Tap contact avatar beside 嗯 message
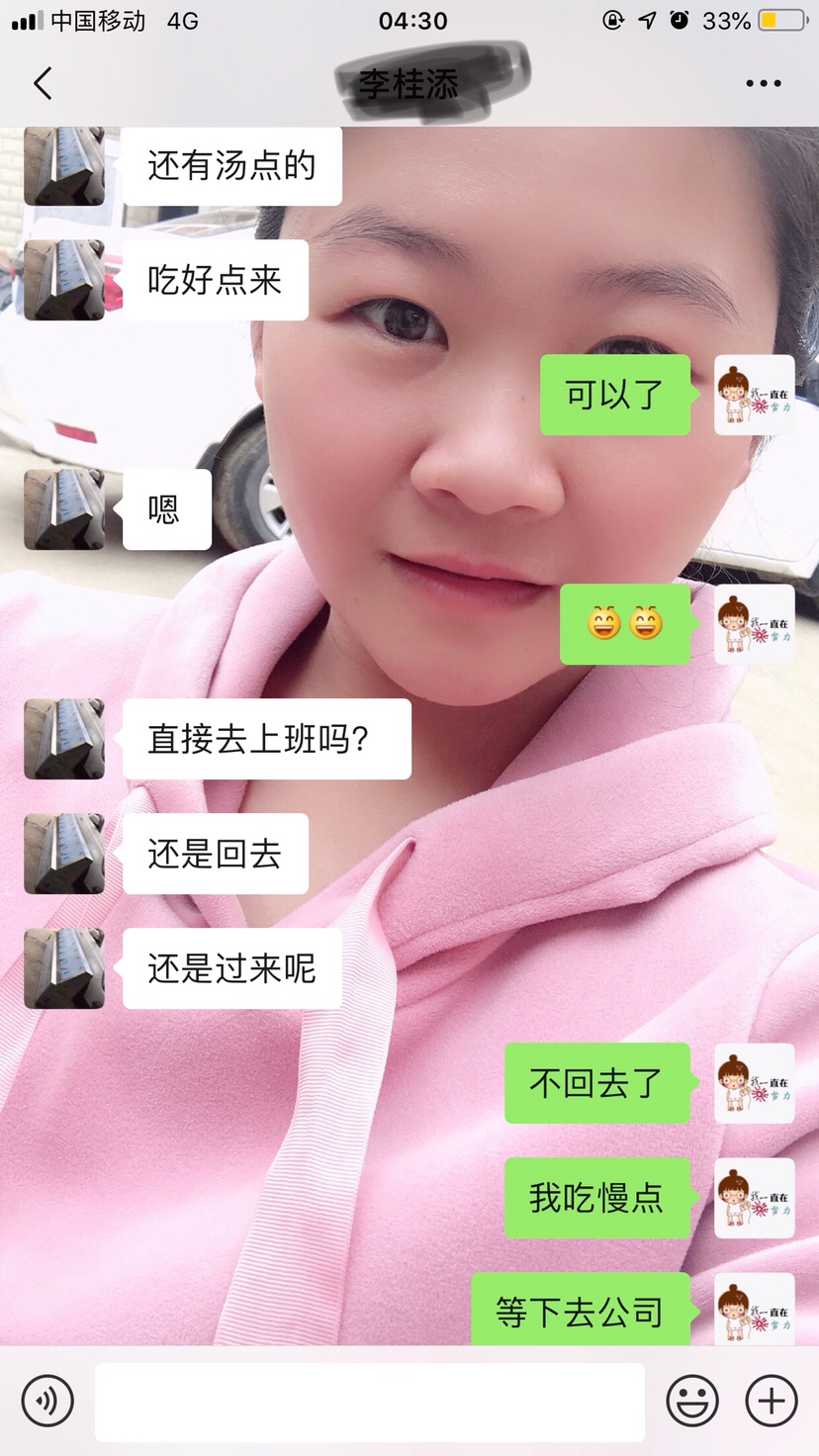Viewport: 819px width, 1456px height. (x=64, y=509)
